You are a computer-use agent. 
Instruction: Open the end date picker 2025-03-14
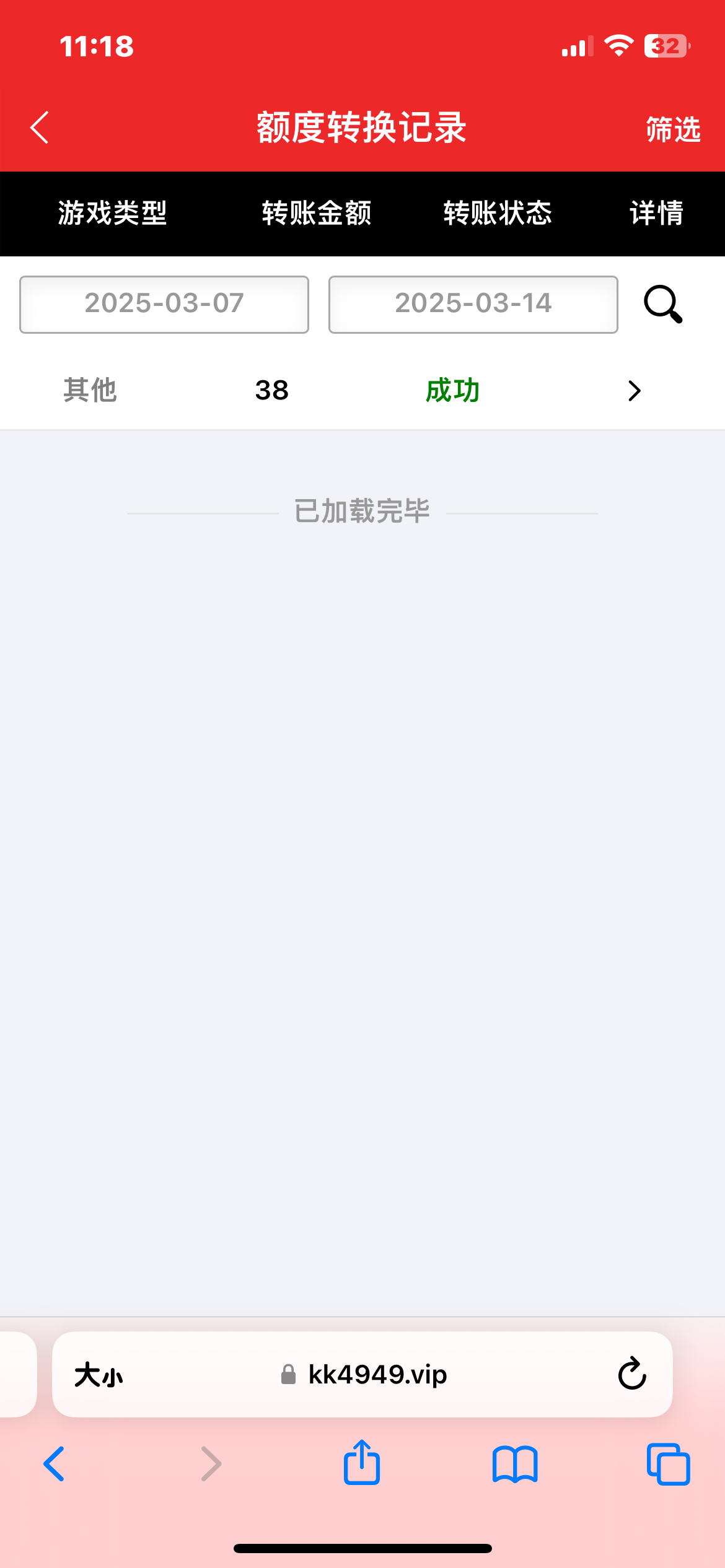click(473, 304)
